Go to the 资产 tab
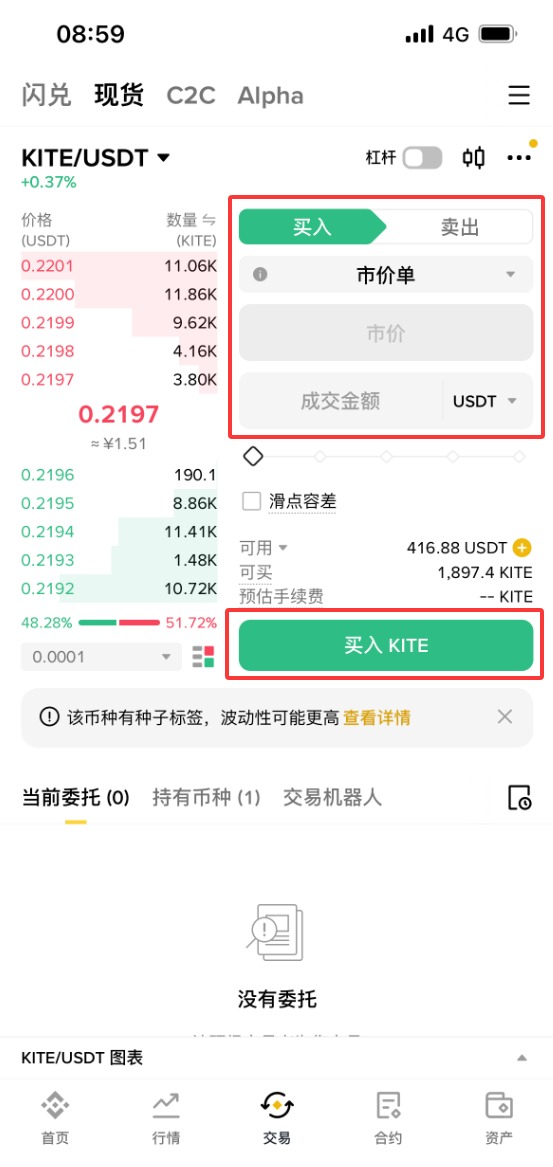This screenshot has width=553, height=1167. (498, 1117)
